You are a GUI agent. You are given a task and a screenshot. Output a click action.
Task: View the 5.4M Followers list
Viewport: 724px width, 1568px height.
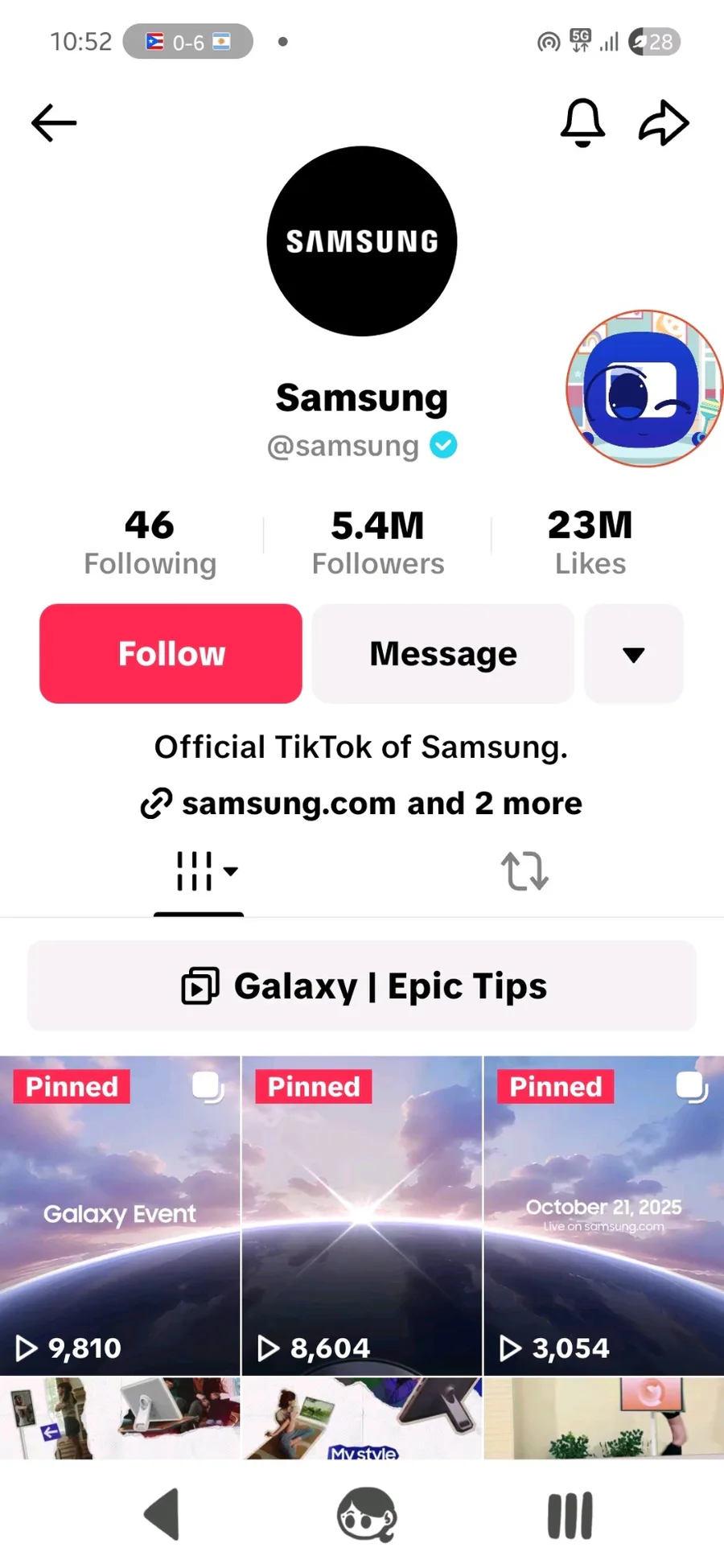pyautogui.click(x=378, y=542)
